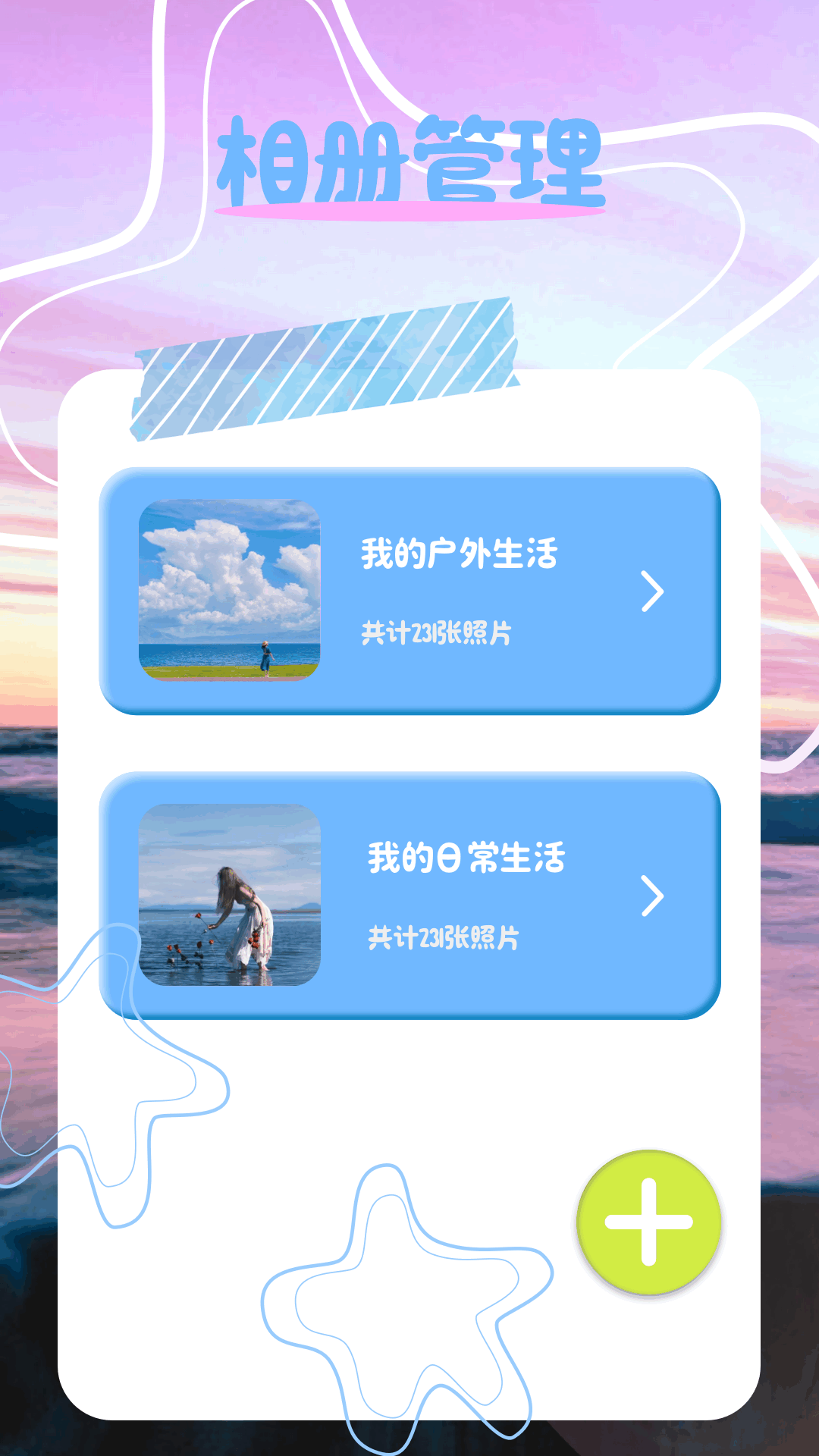The height and width of the screenshot is (1456, 819).
Task: Open the 我的日常生活 album
Action: 409,896
